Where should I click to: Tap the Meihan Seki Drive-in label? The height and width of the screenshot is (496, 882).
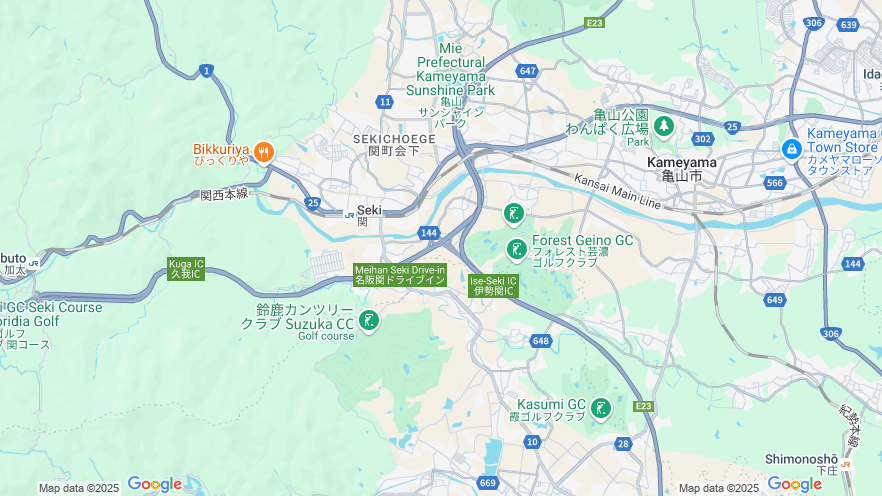coord(399,275)
